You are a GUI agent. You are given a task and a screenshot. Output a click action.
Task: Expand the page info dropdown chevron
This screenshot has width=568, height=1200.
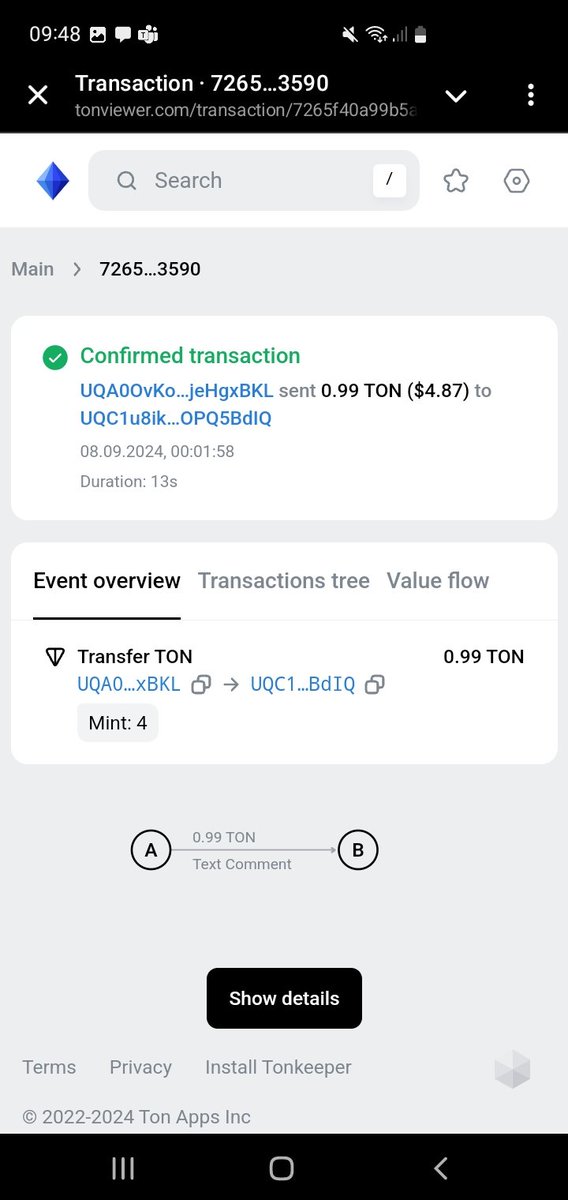(456, 96)
